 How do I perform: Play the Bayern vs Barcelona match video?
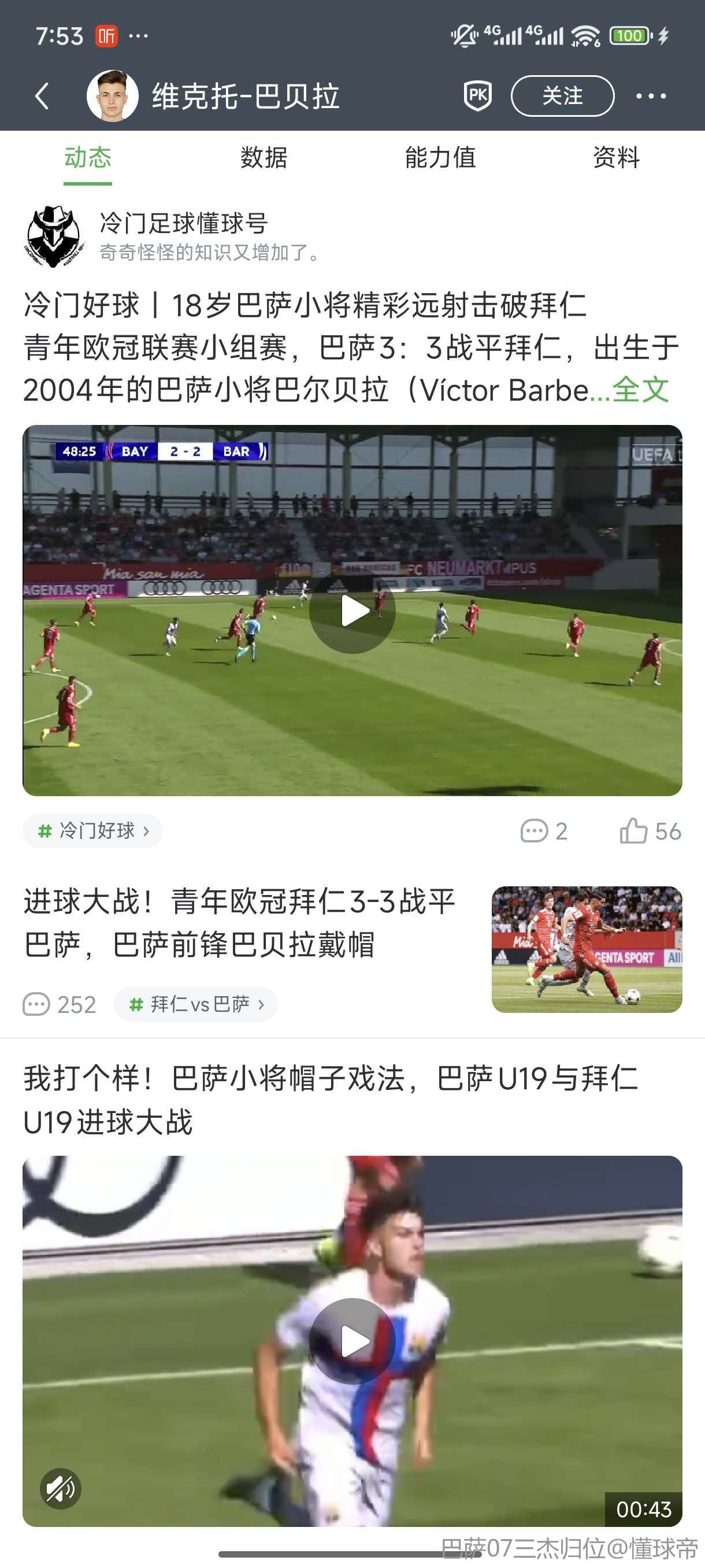tap(352, 611)
